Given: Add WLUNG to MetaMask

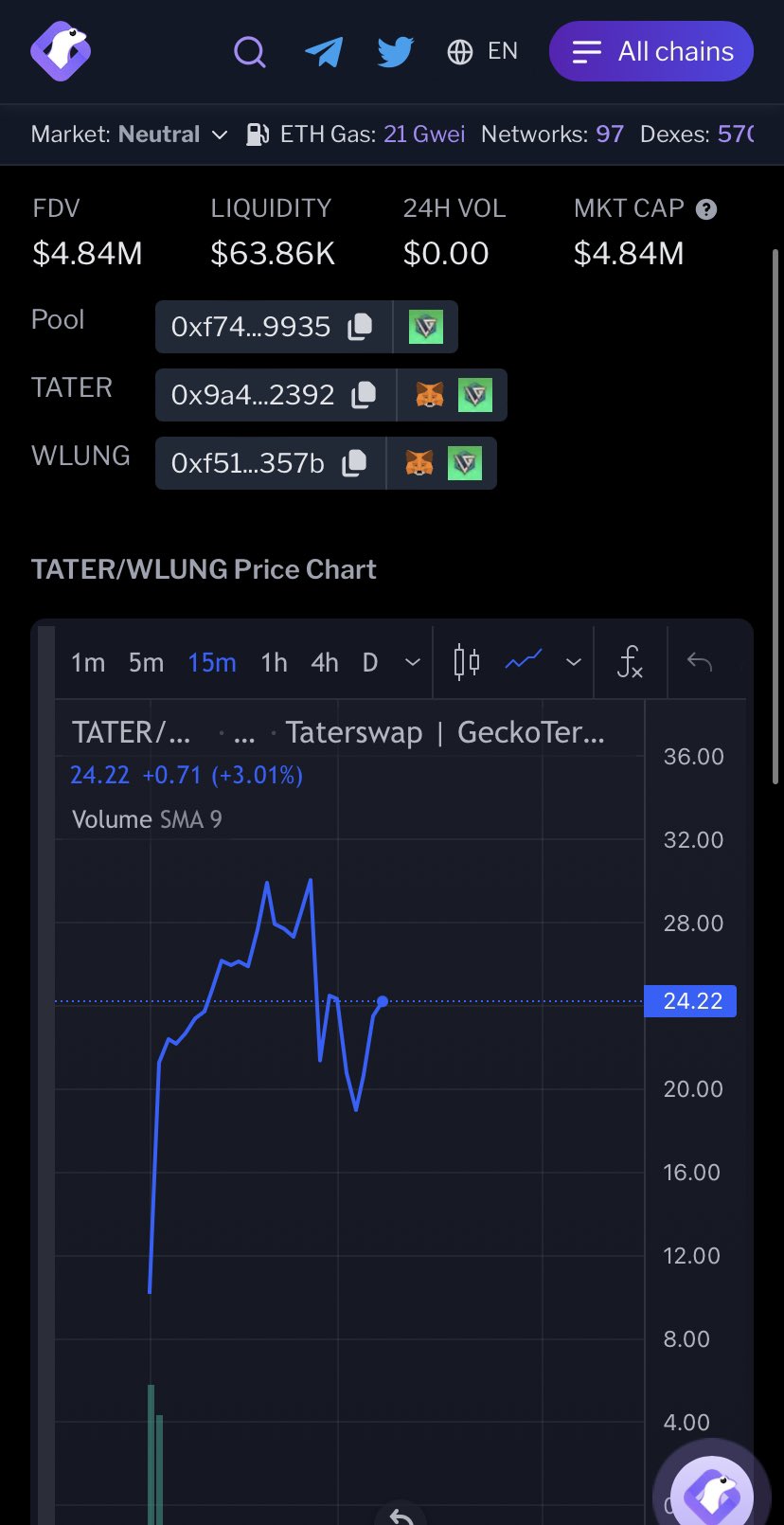Looking at the screenshot, I should (419, 463).
